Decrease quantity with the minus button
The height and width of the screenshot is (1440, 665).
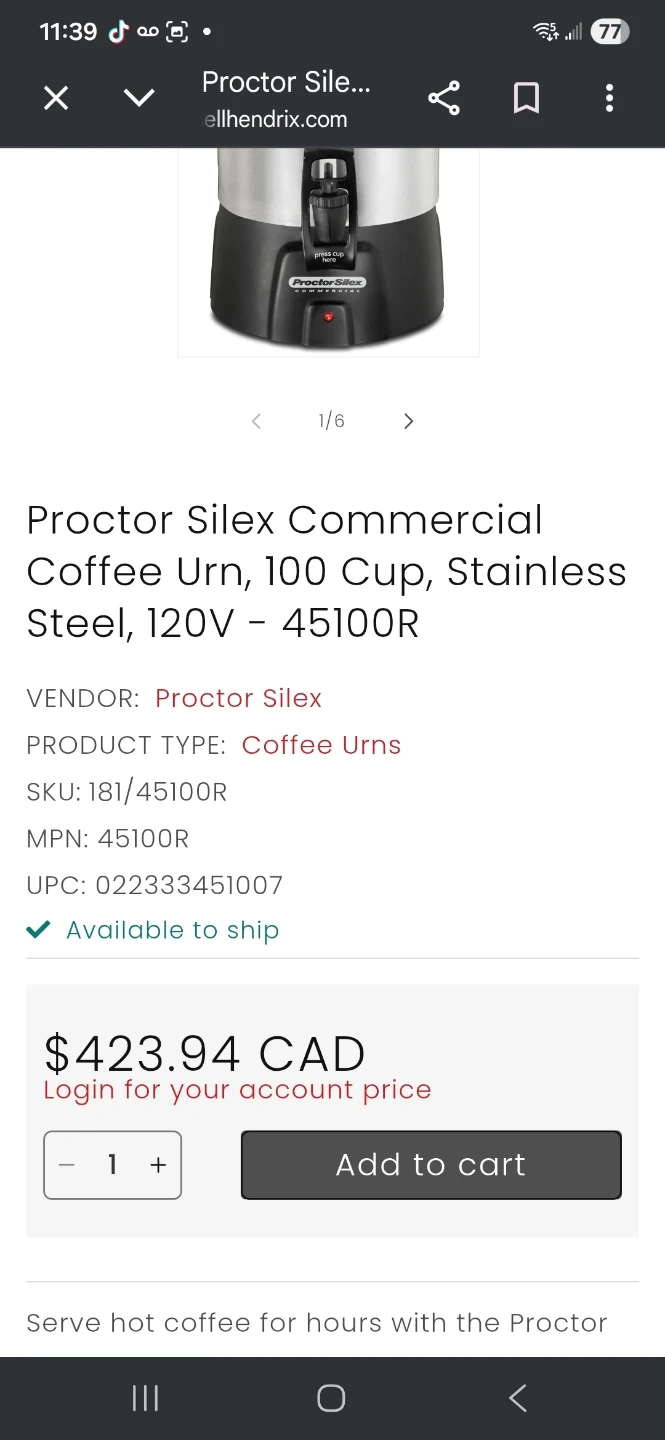(x=68, y=1165)
